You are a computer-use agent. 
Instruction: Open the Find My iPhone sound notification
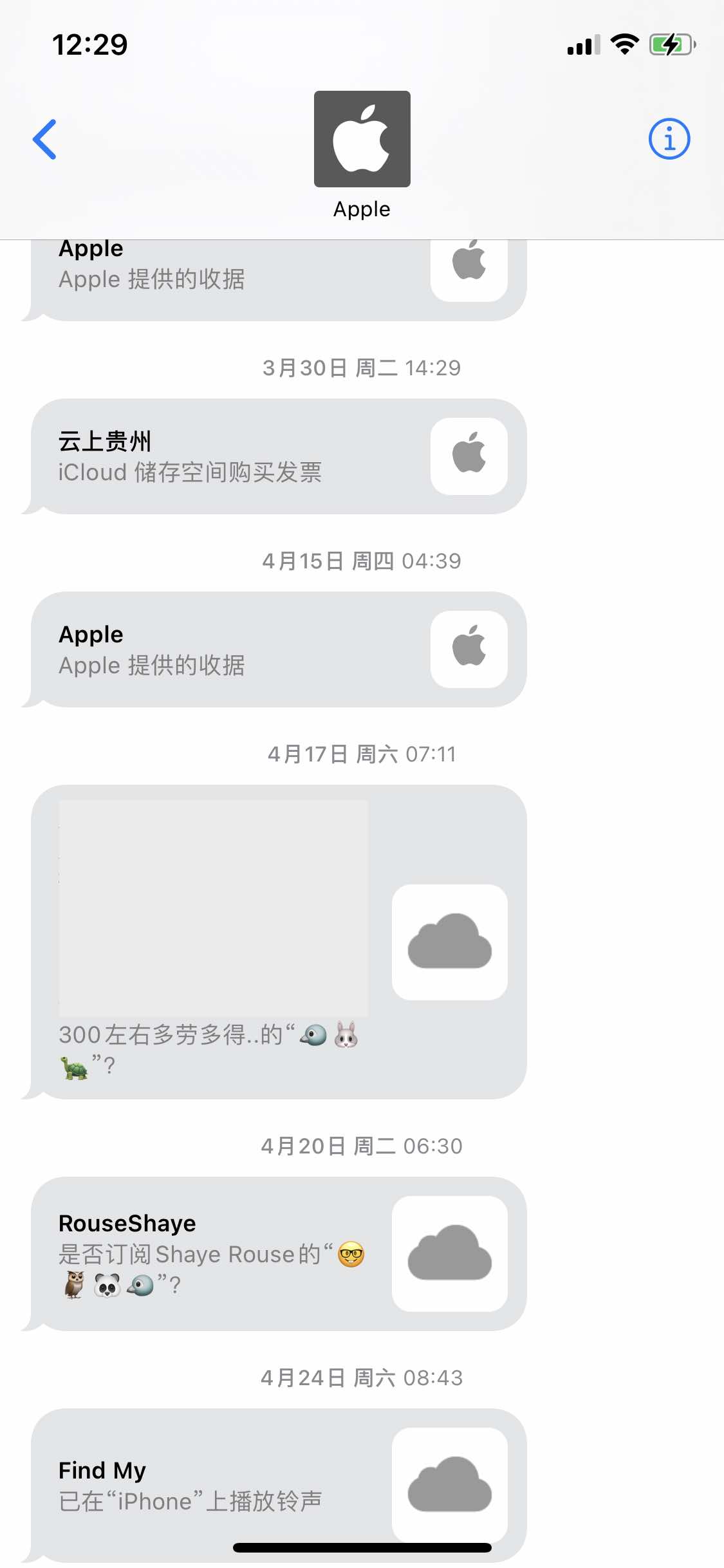pos(278,1484)
